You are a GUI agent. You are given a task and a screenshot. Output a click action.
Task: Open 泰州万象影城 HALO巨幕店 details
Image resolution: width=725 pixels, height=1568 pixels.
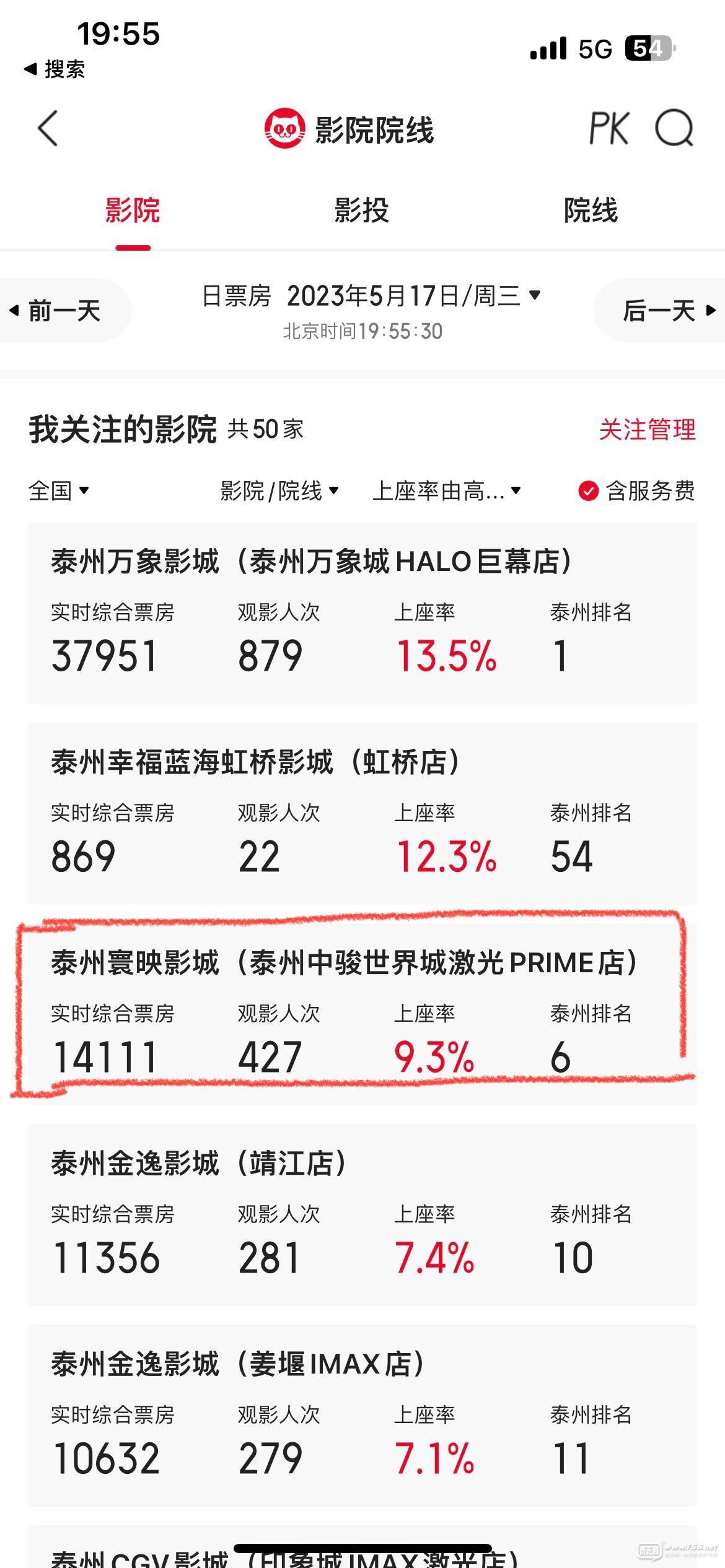coord(362,613)
